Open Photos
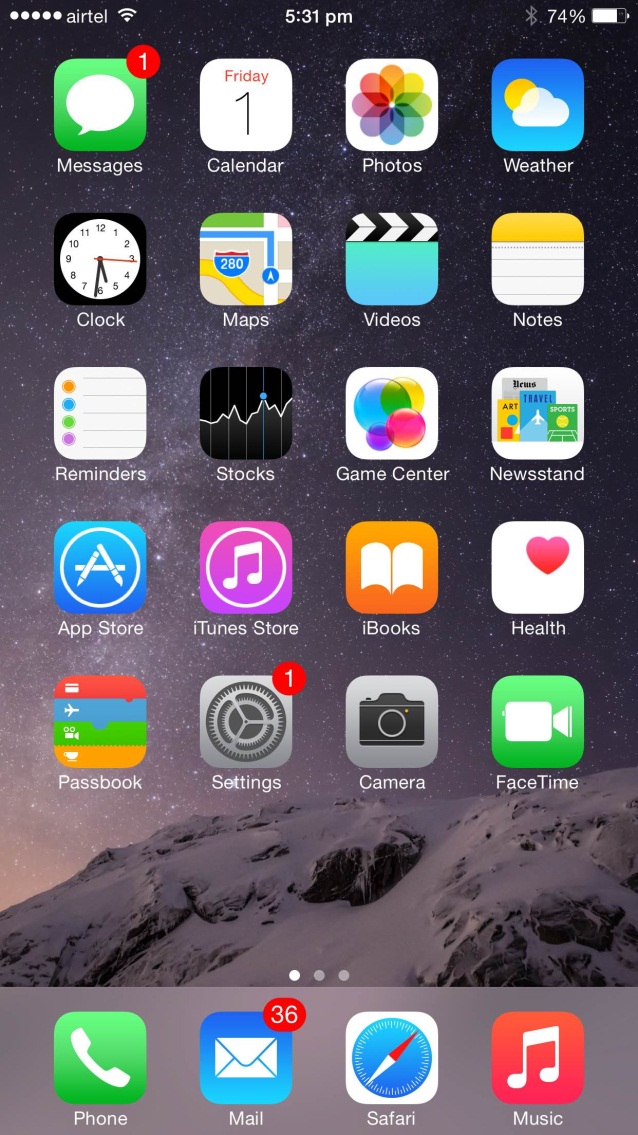The height and width of the screenshot is (1135, 638). (392, 105)
